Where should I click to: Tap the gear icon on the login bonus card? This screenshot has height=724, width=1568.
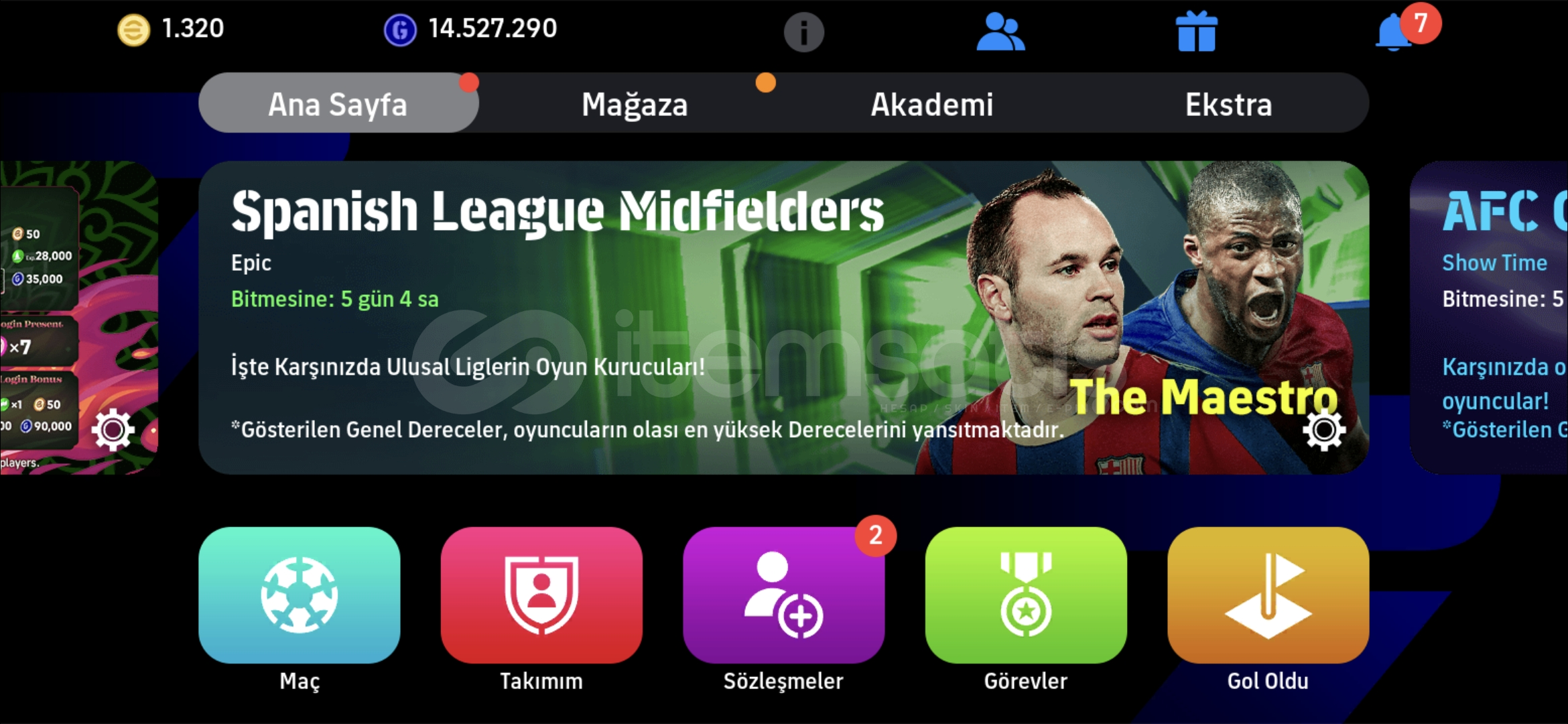113,430
